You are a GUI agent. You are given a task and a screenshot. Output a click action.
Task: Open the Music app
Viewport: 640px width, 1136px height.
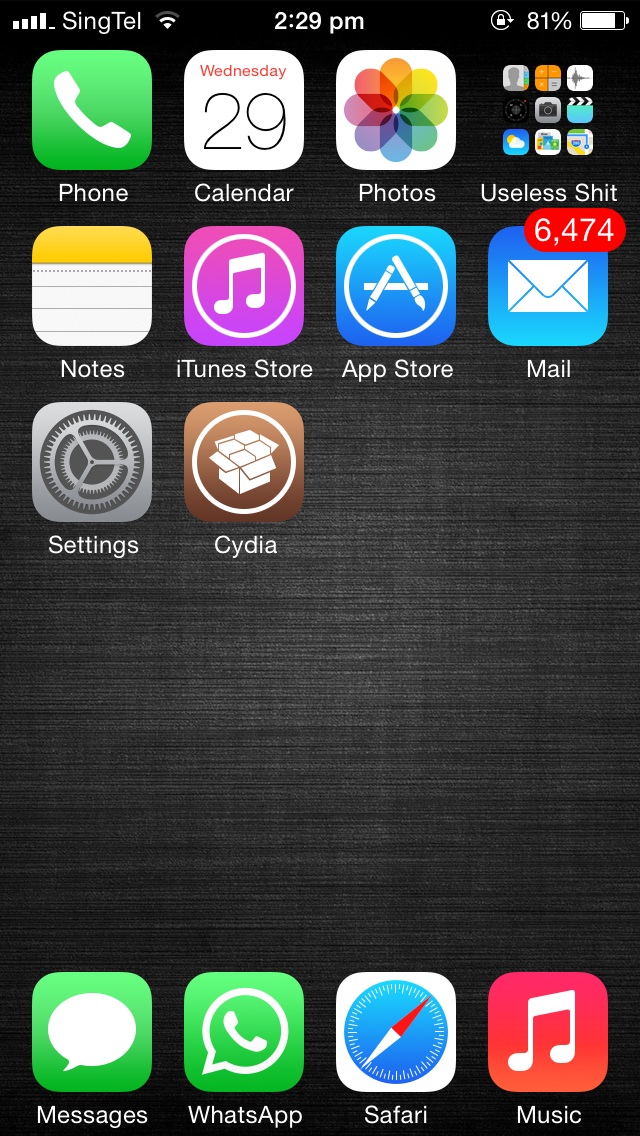548,1032
